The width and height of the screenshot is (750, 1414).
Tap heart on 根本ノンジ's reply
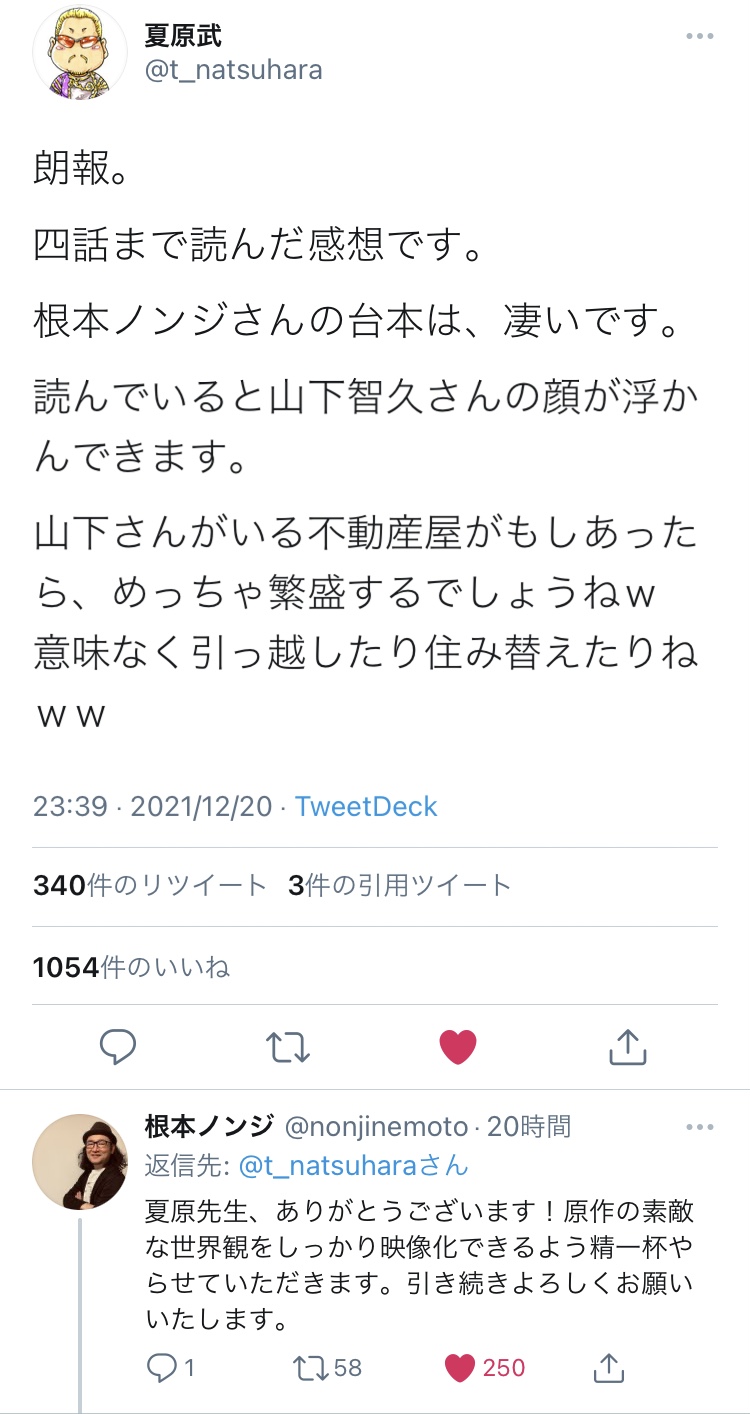pyautogui.click(x=485, y=1368)
